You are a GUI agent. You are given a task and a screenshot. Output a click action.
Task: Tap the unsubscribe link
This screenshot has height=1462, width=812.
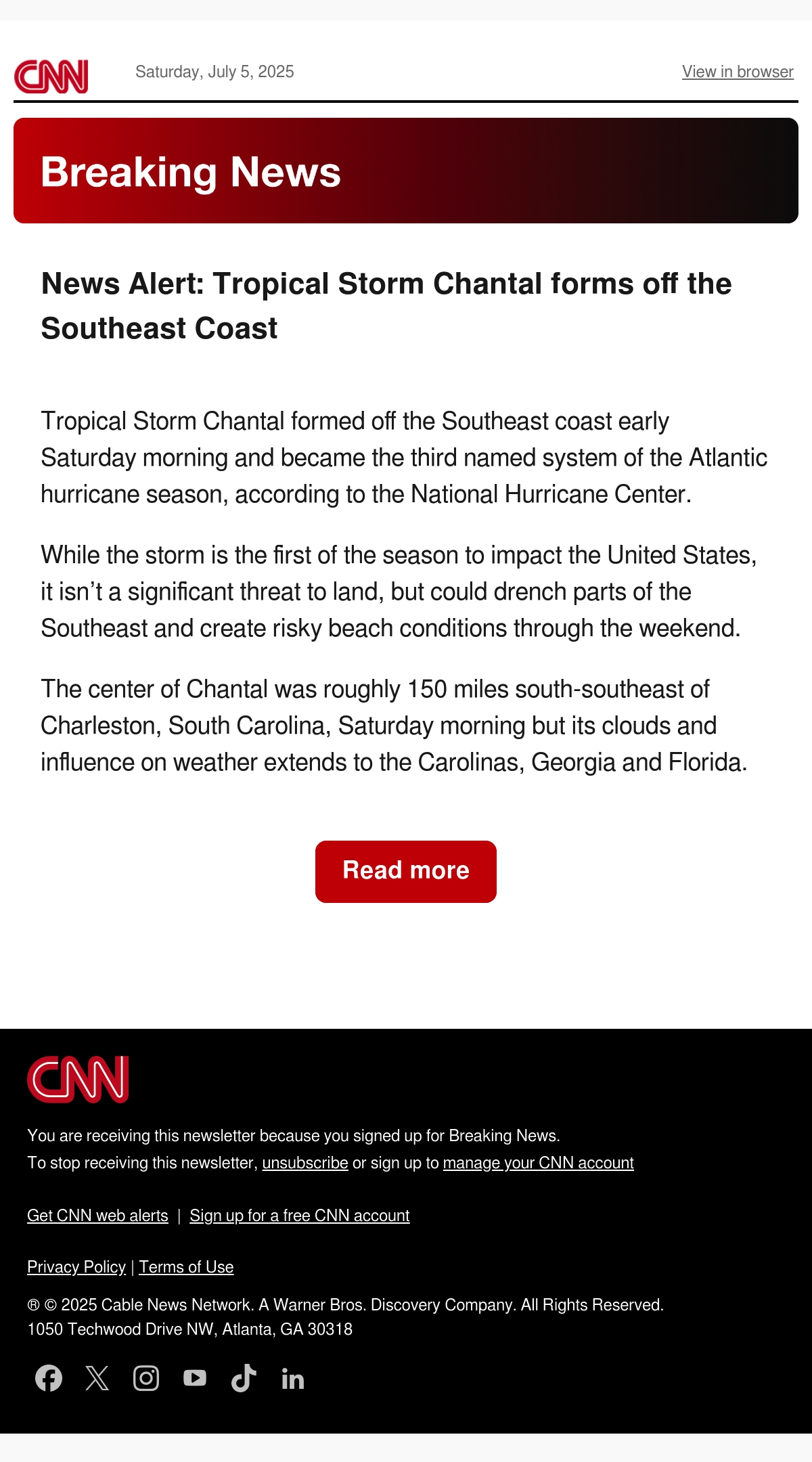tap(305, 1163)
